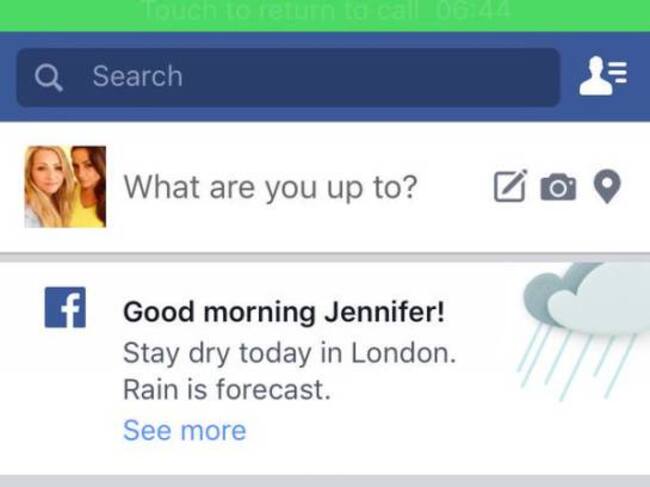650x487 pixels.
Task: Tap the compose pencil icon
Action: [511, 186]
